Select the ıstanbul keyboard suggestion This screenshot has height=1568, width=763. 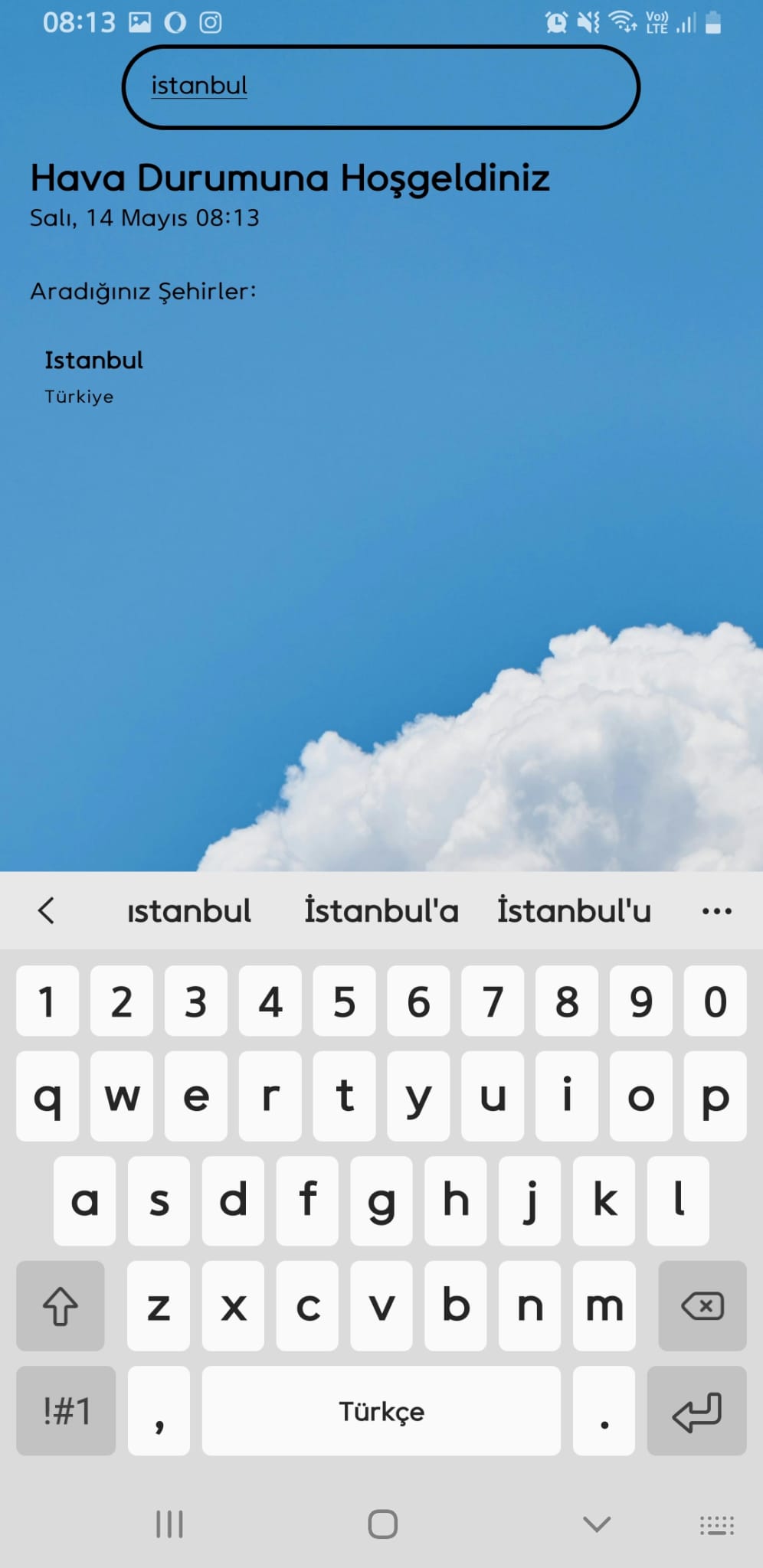(189, 911)
